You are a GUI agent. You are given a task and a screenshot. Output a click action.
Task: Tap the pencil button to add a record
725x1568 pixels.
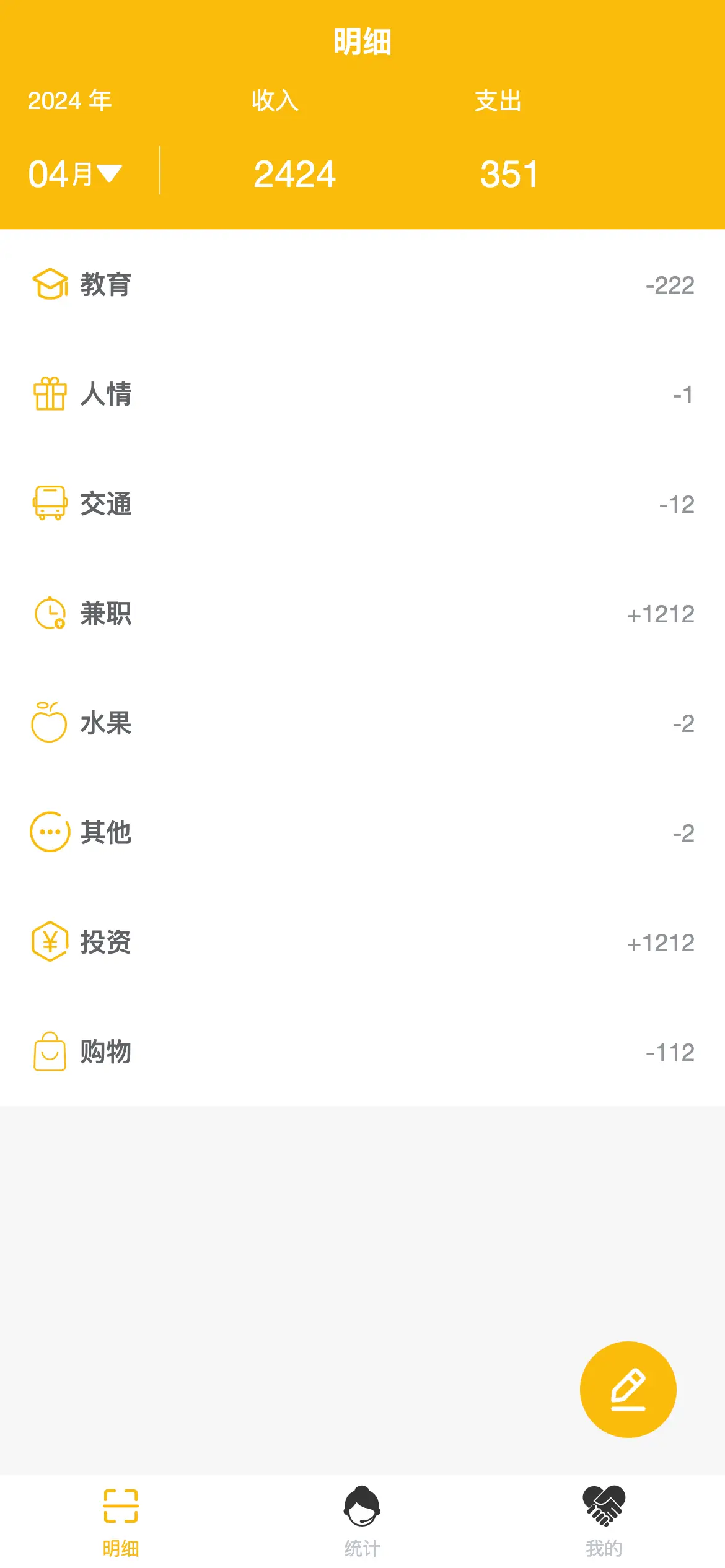pos(628,1390)
